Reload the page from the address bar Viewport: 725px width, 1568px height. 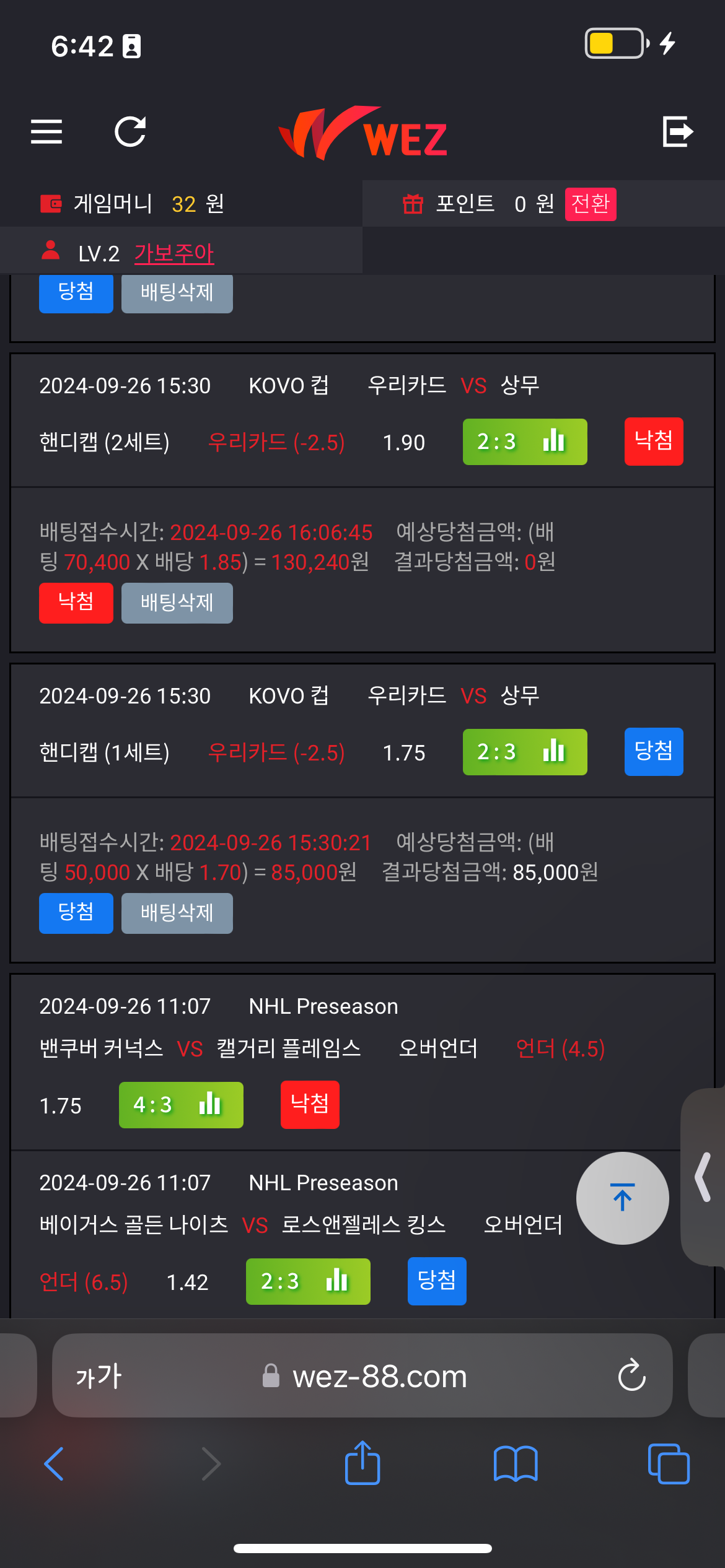coord(632,1375)
